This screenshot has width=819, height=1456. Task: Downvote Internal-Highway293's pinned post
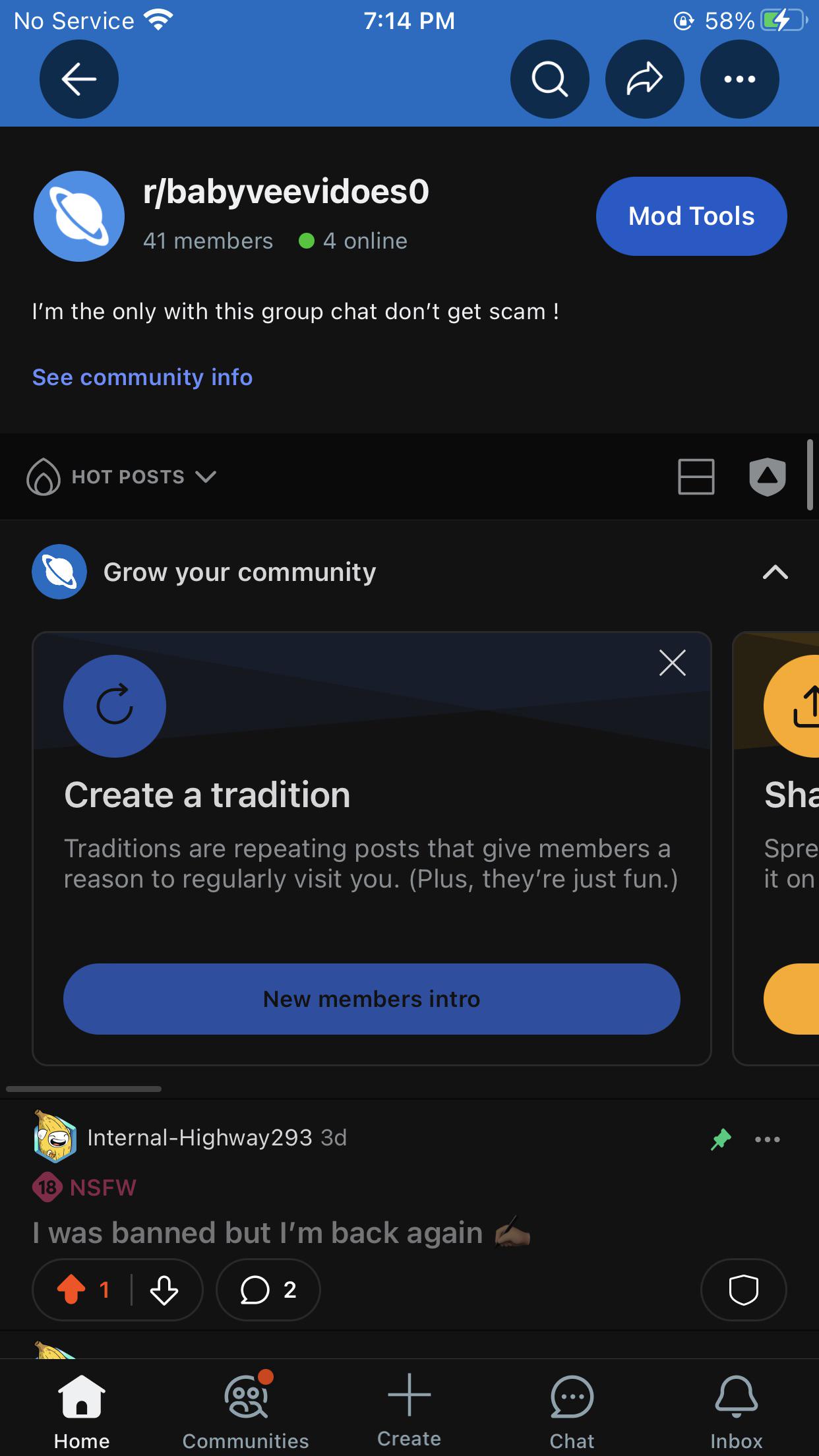164,1290
